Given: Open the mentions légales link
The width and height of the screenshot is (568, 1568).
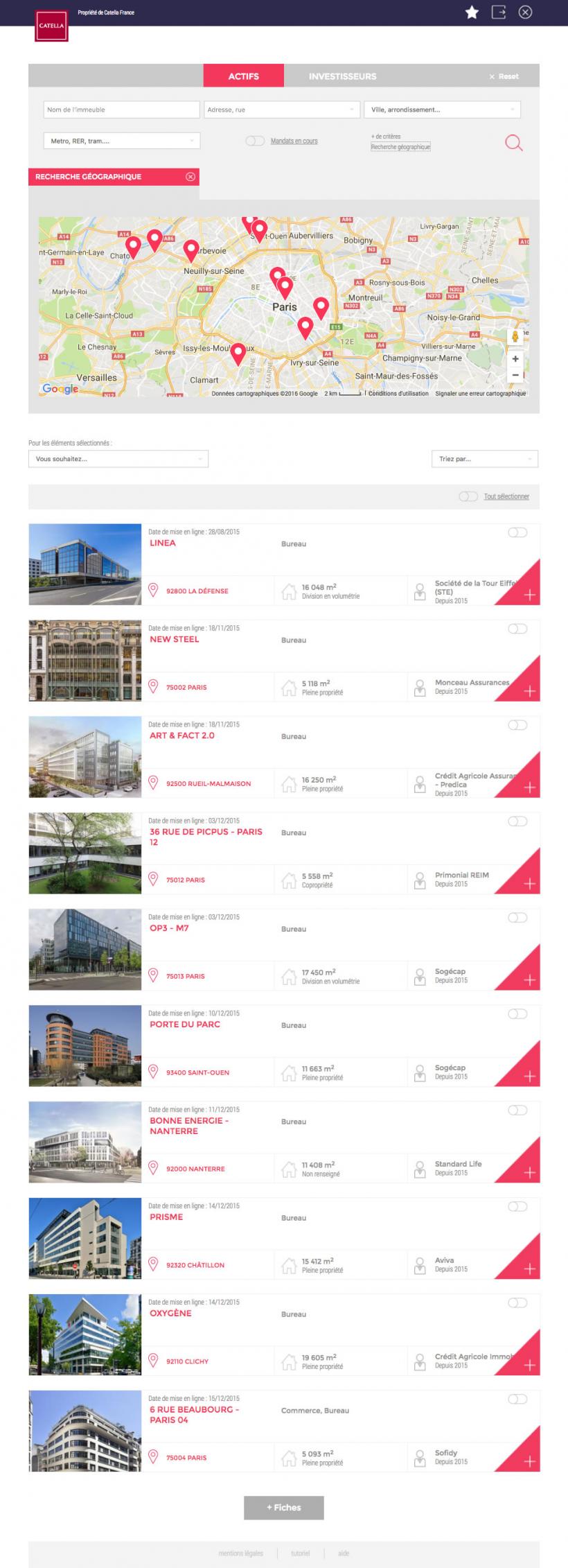Looking at the screenshot, I should (x=240, y=1553).
